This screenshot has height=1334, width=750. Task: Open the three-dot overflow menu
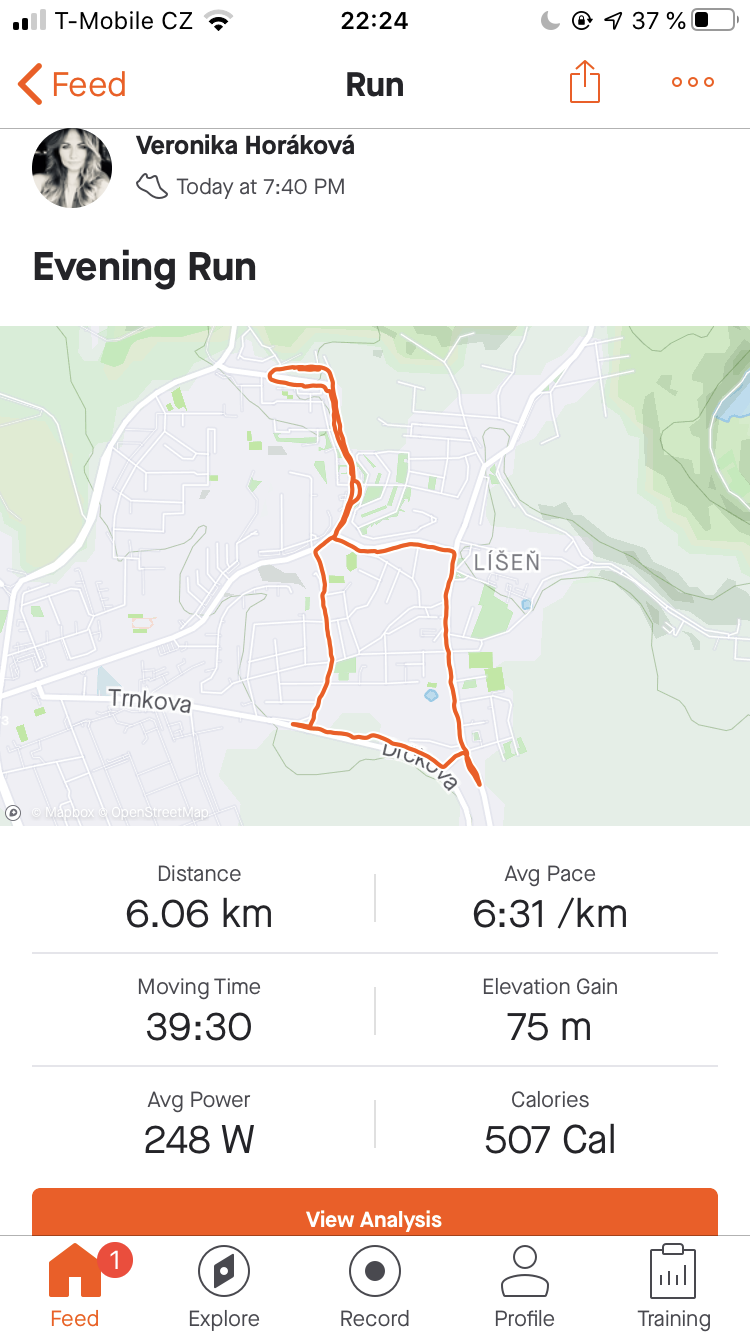click(x=693, y=82)
